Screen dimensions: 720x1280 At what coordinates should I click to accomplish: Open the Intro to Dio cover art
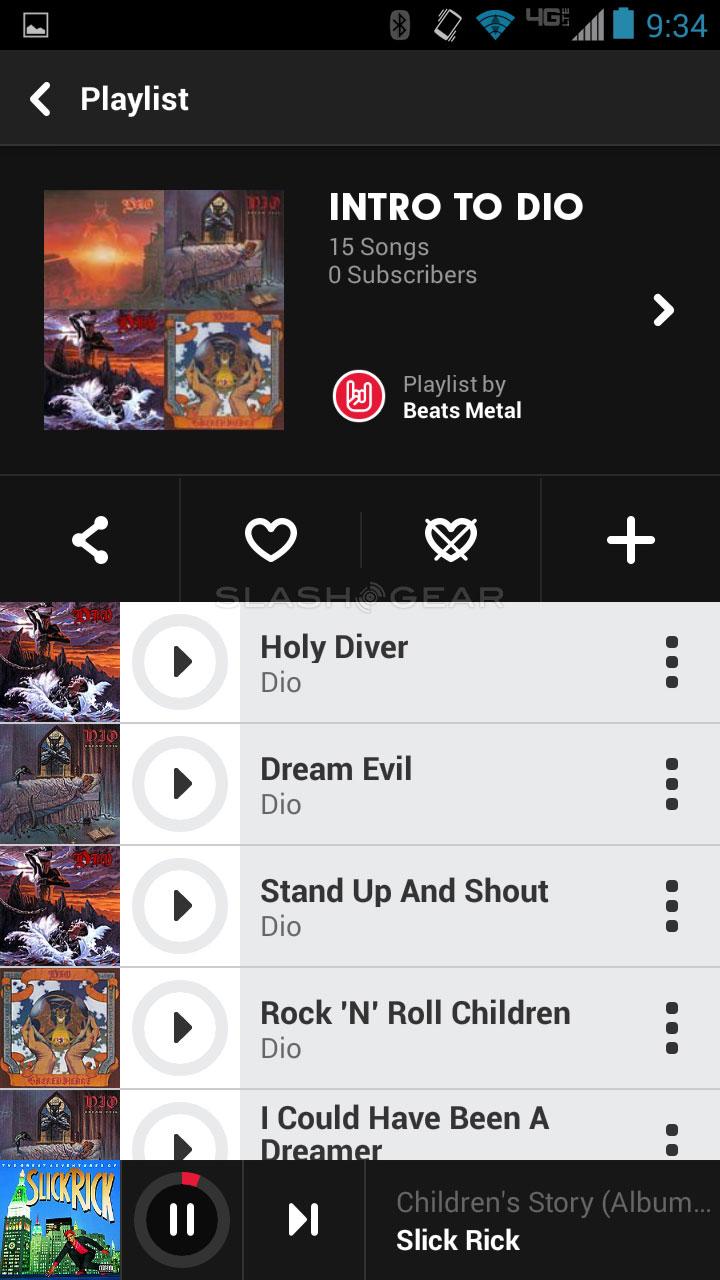tap(164, 310)
